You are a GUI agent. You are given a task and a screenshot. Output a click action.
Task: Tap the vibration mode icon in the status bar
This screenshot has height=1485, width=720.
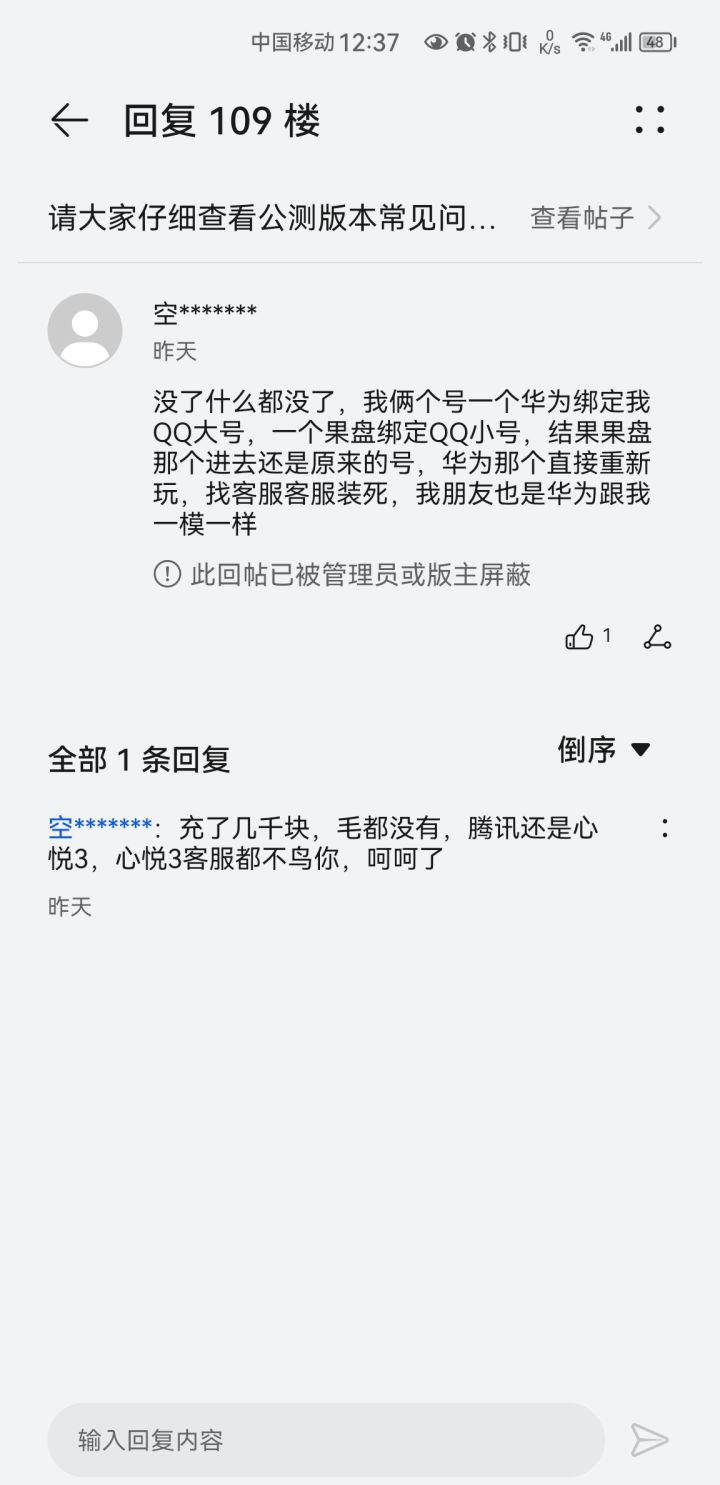(515, 41)
